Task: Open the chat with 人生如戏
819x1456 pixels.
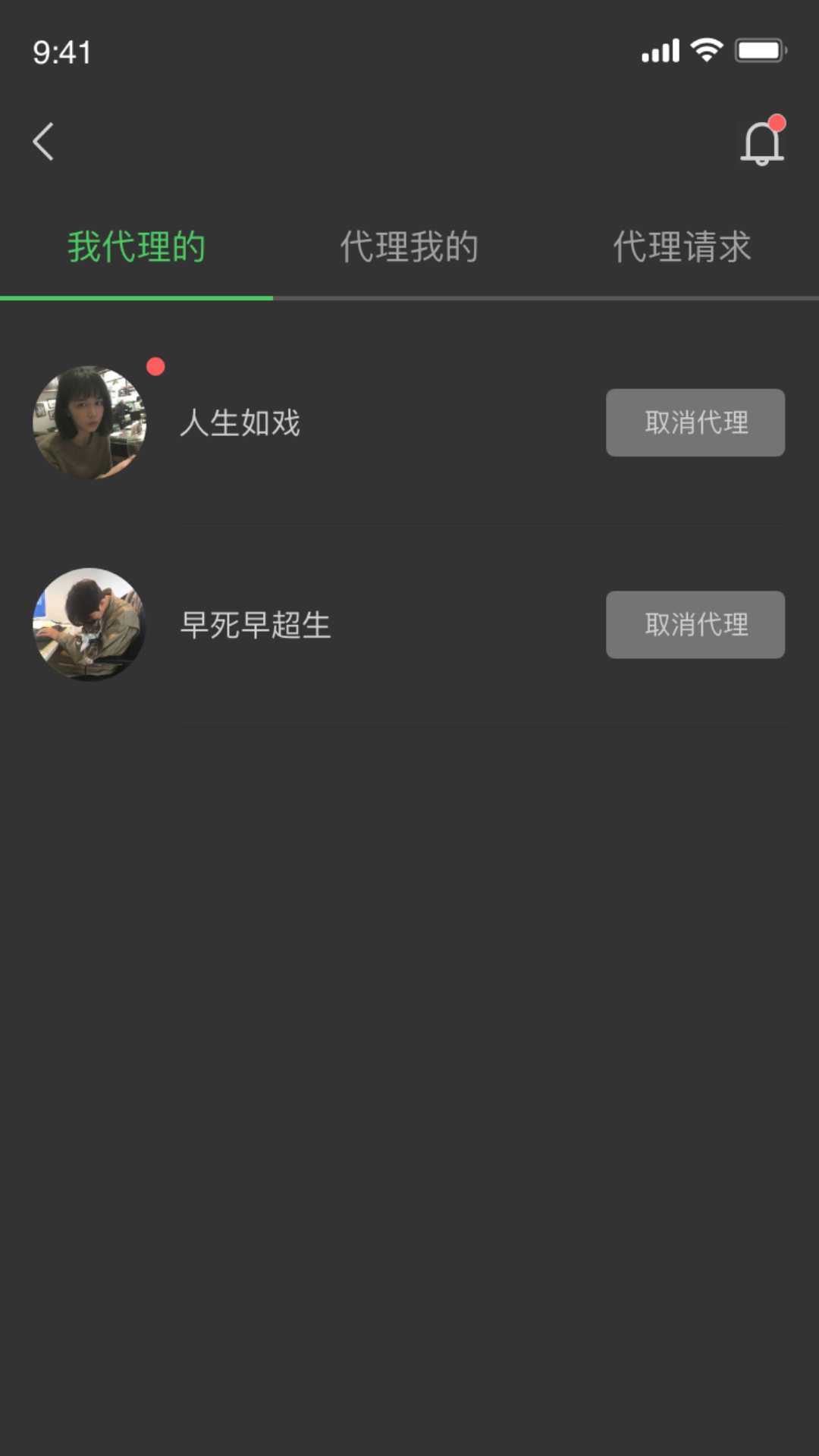Action: point(241,425)
